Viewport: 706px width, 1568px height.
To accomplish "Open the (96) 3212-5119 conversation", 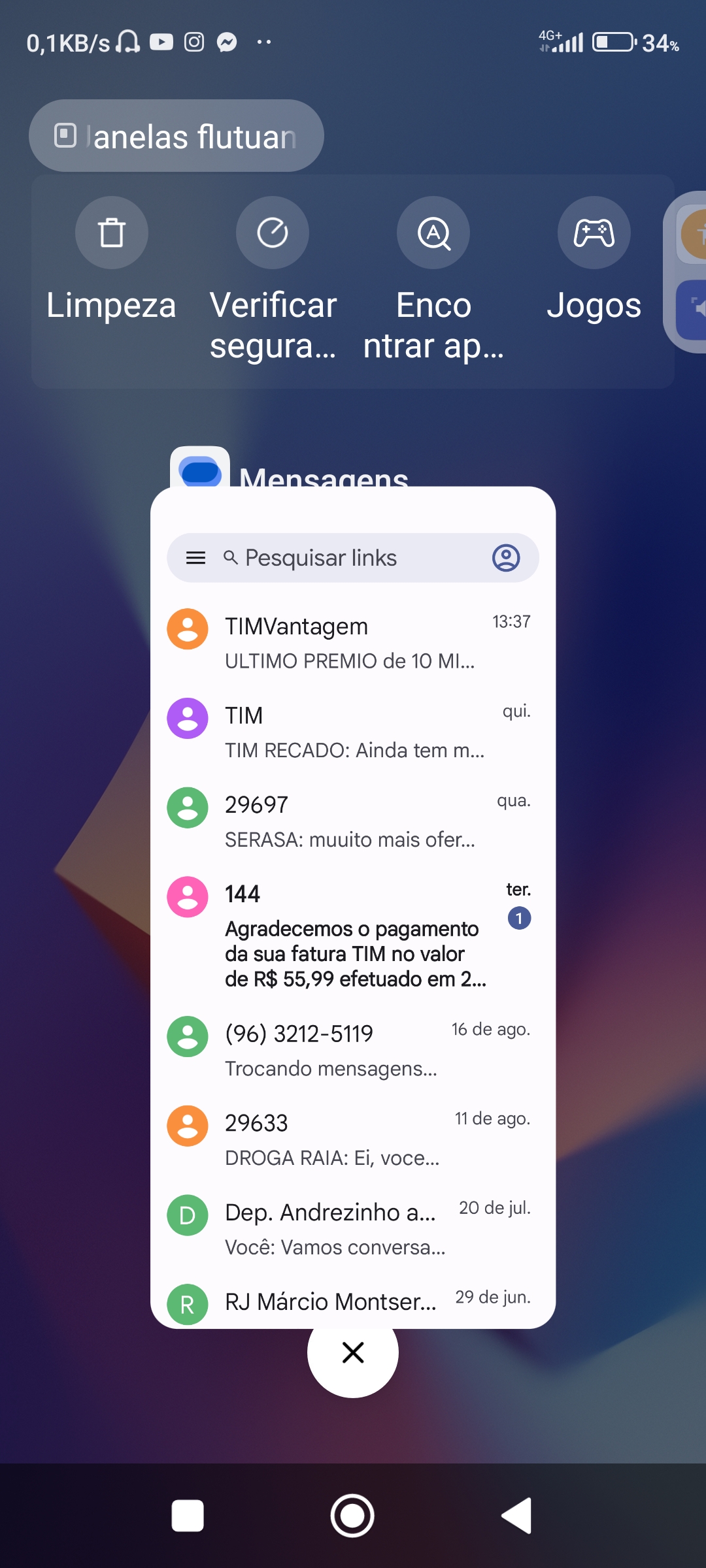I will click(353, 1050).
